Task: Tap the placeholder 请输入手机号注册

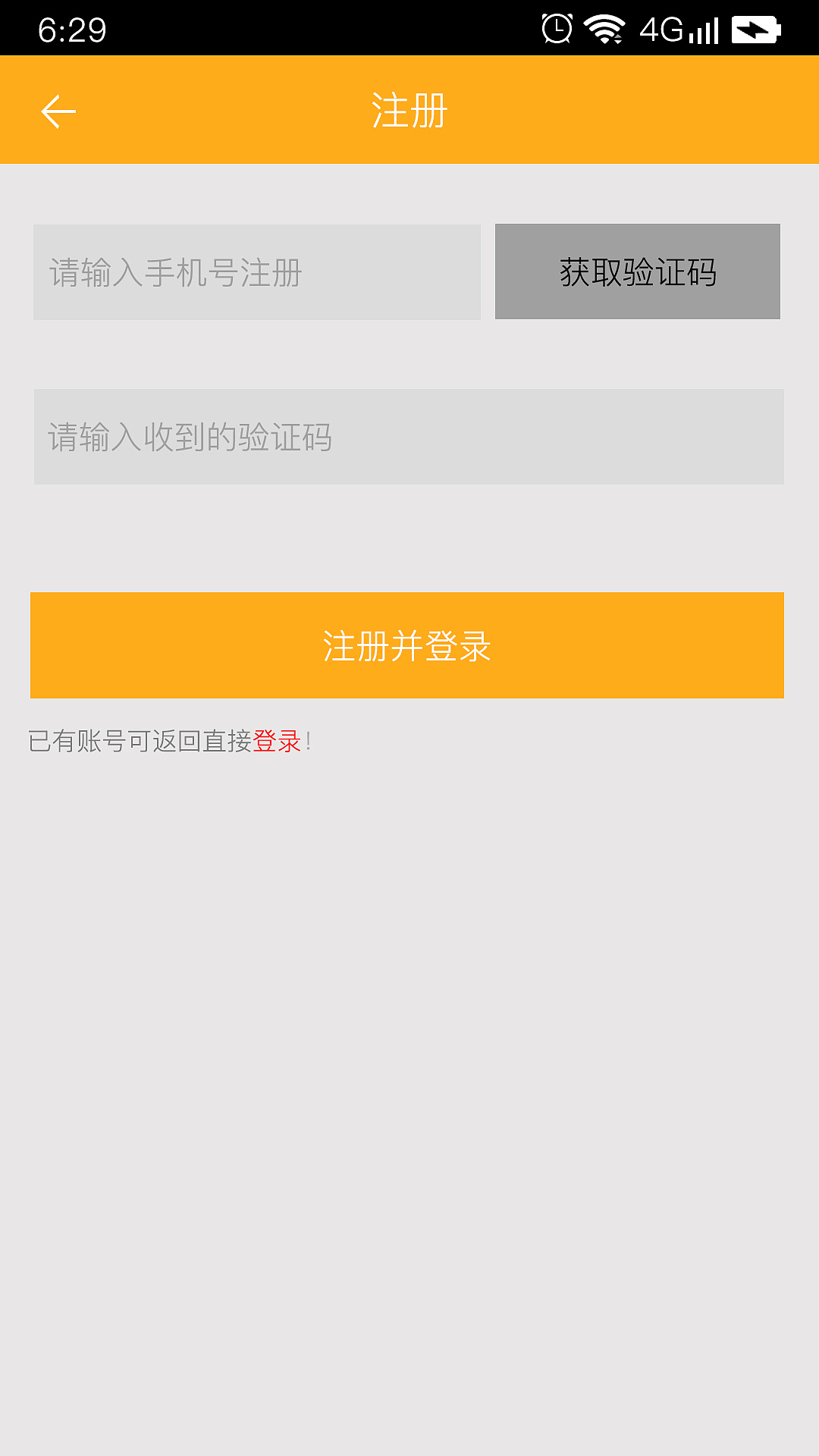Action: 173,274
